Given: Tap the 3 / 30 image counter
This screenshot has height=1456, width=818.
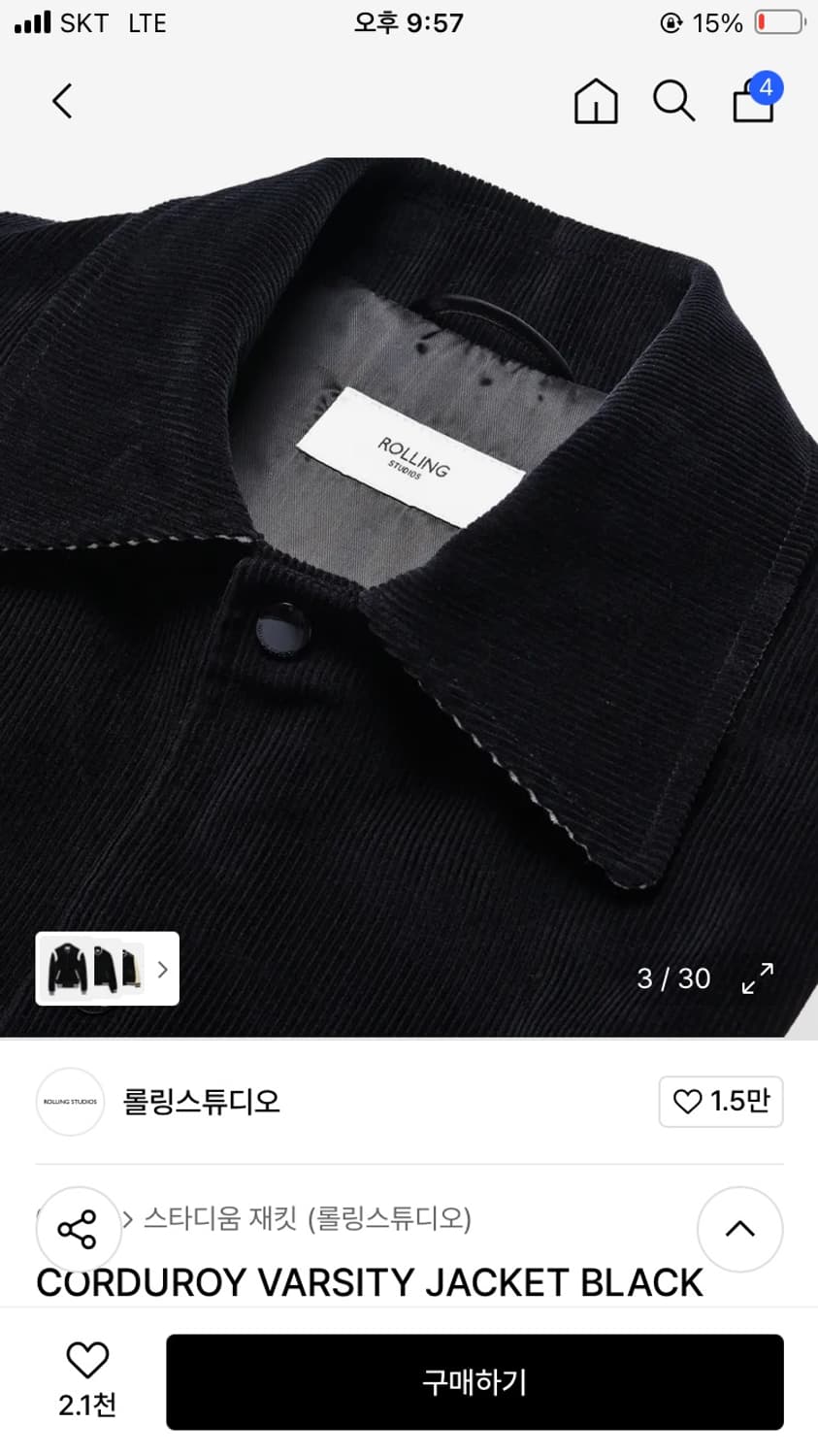Looking at the screenshot, I should point(671,979).
